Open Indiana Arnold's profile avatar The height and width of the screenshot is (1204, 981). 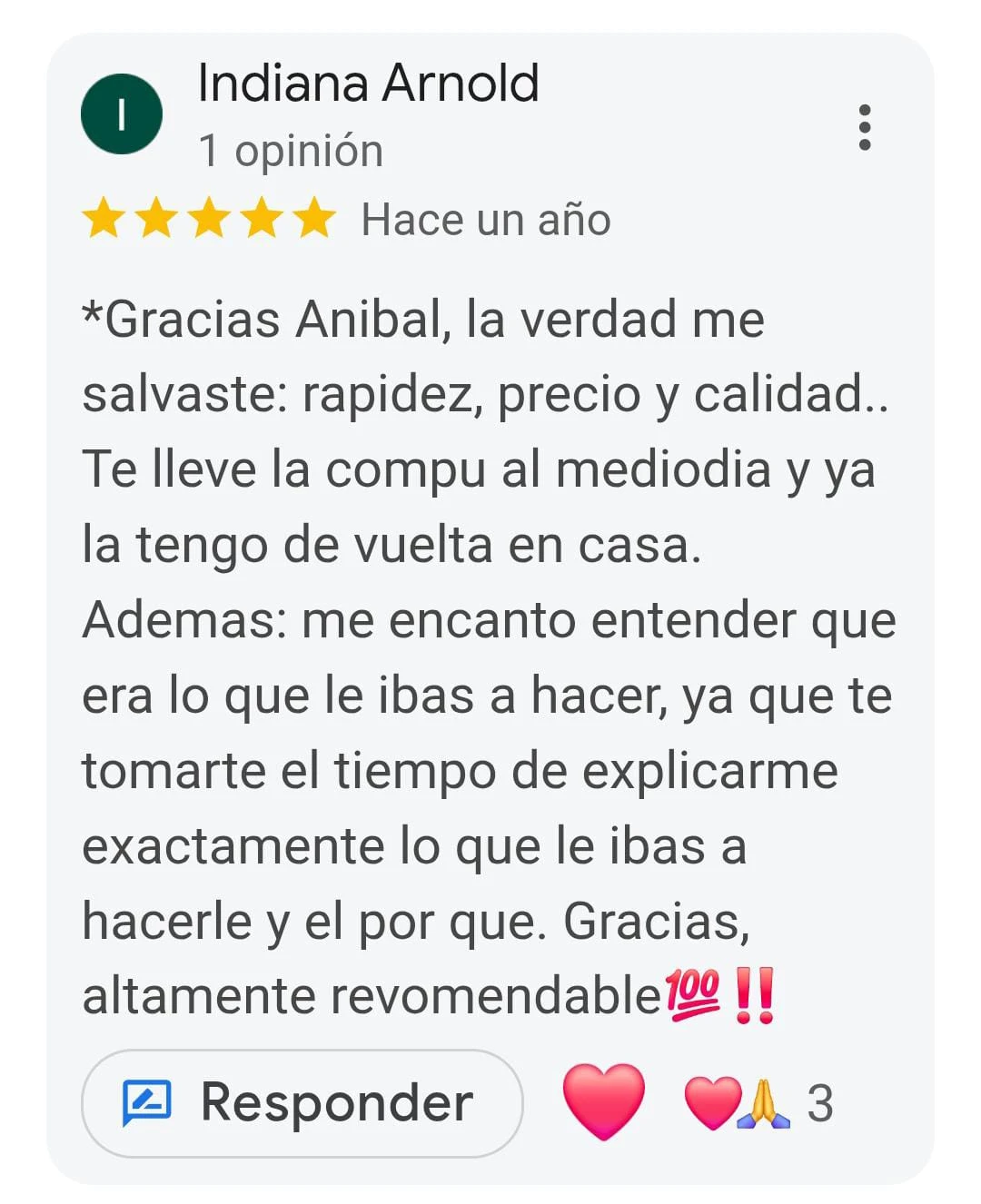click(122, 114)
